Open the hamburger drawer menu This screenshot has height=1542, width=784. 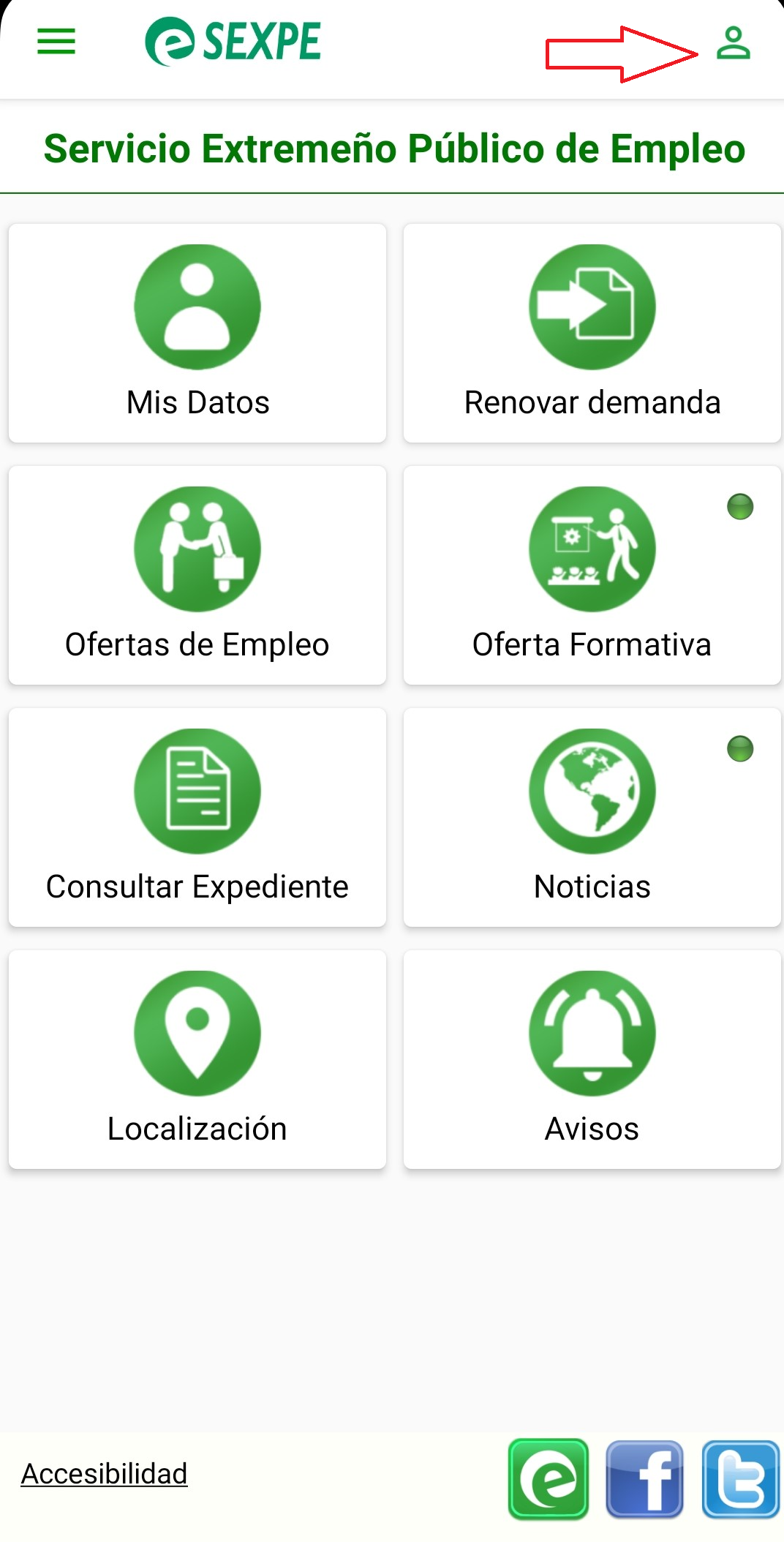click(x=56, y=42)
